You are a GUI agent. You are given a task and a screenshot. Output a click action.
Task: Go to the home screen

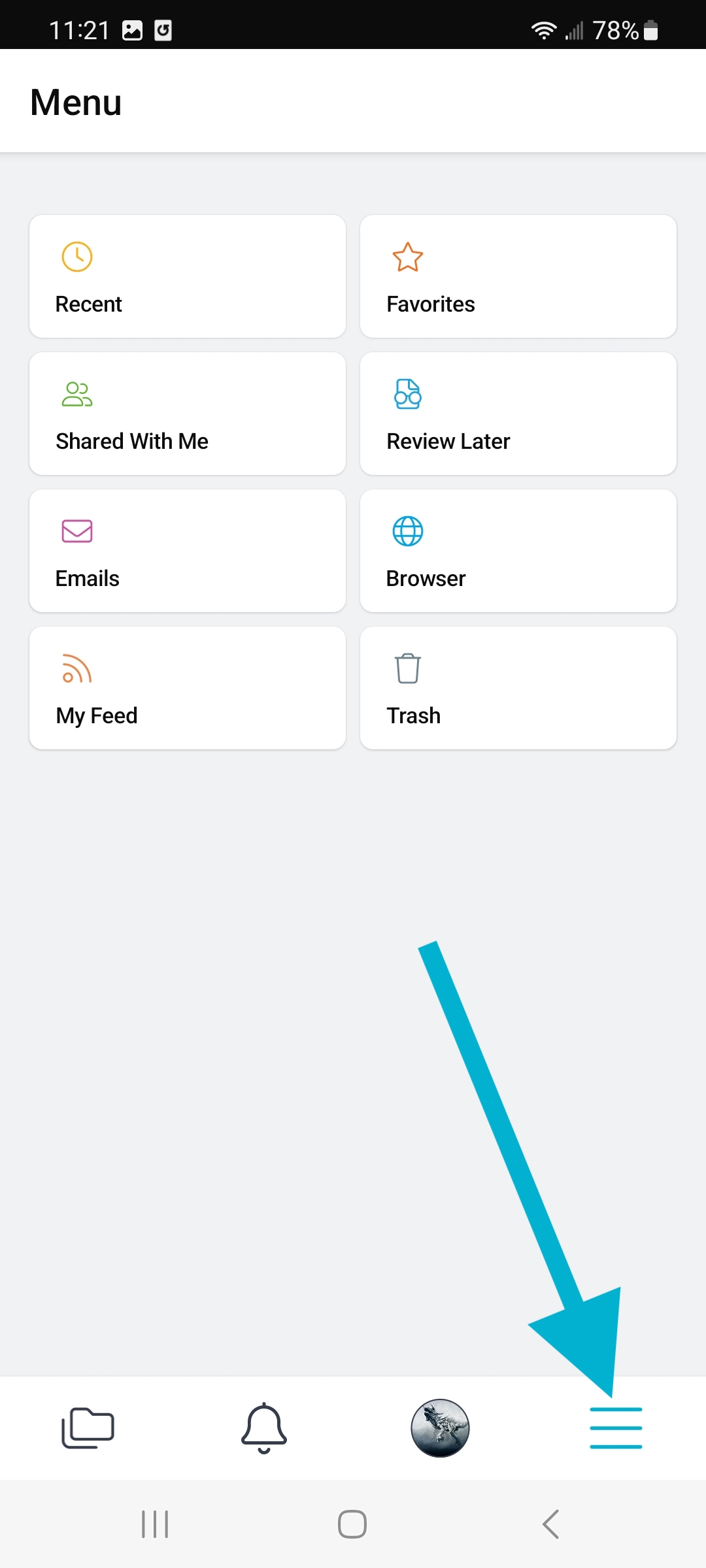[x=352, y=1524]
